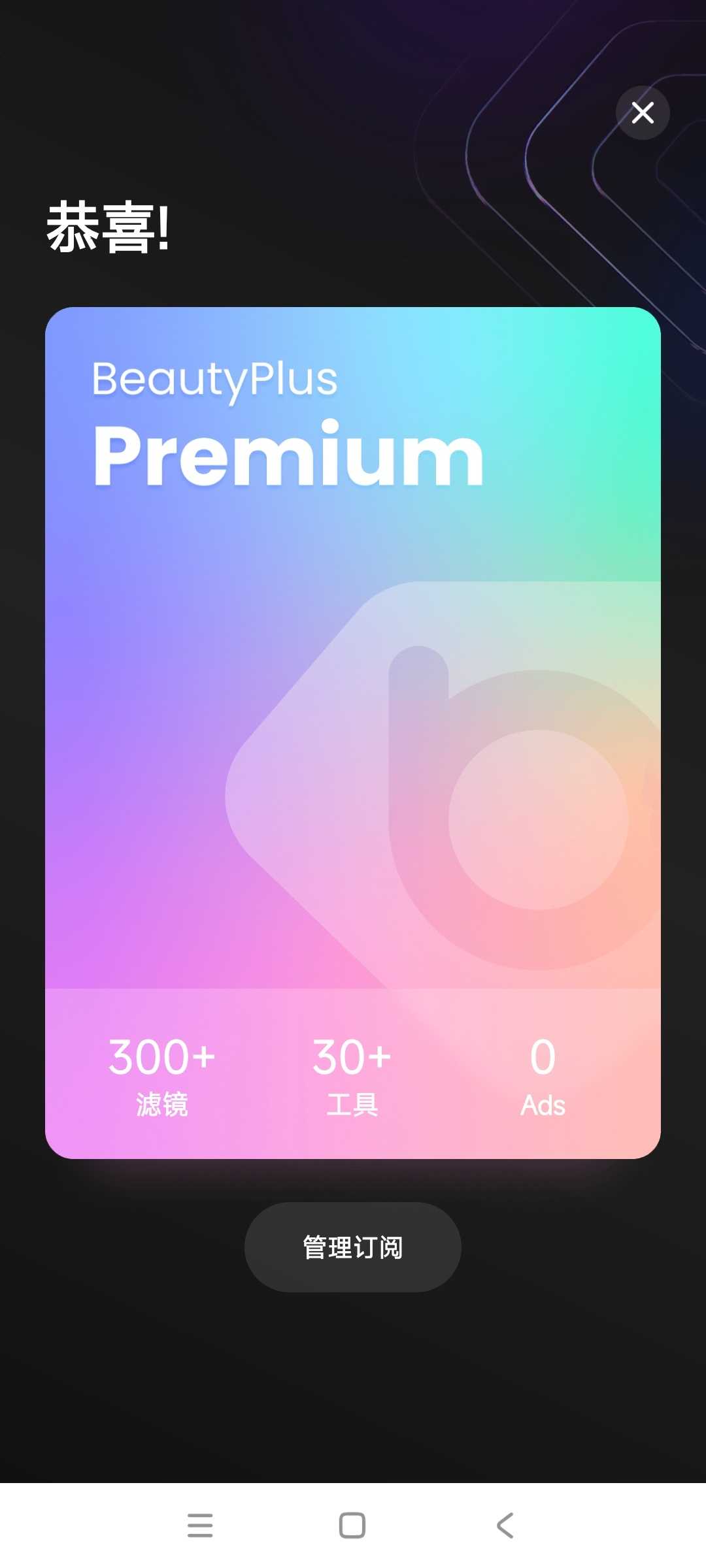Open 管理订阅 to manage subscription
706x1568 pixels.
[x=353, y=1247]
